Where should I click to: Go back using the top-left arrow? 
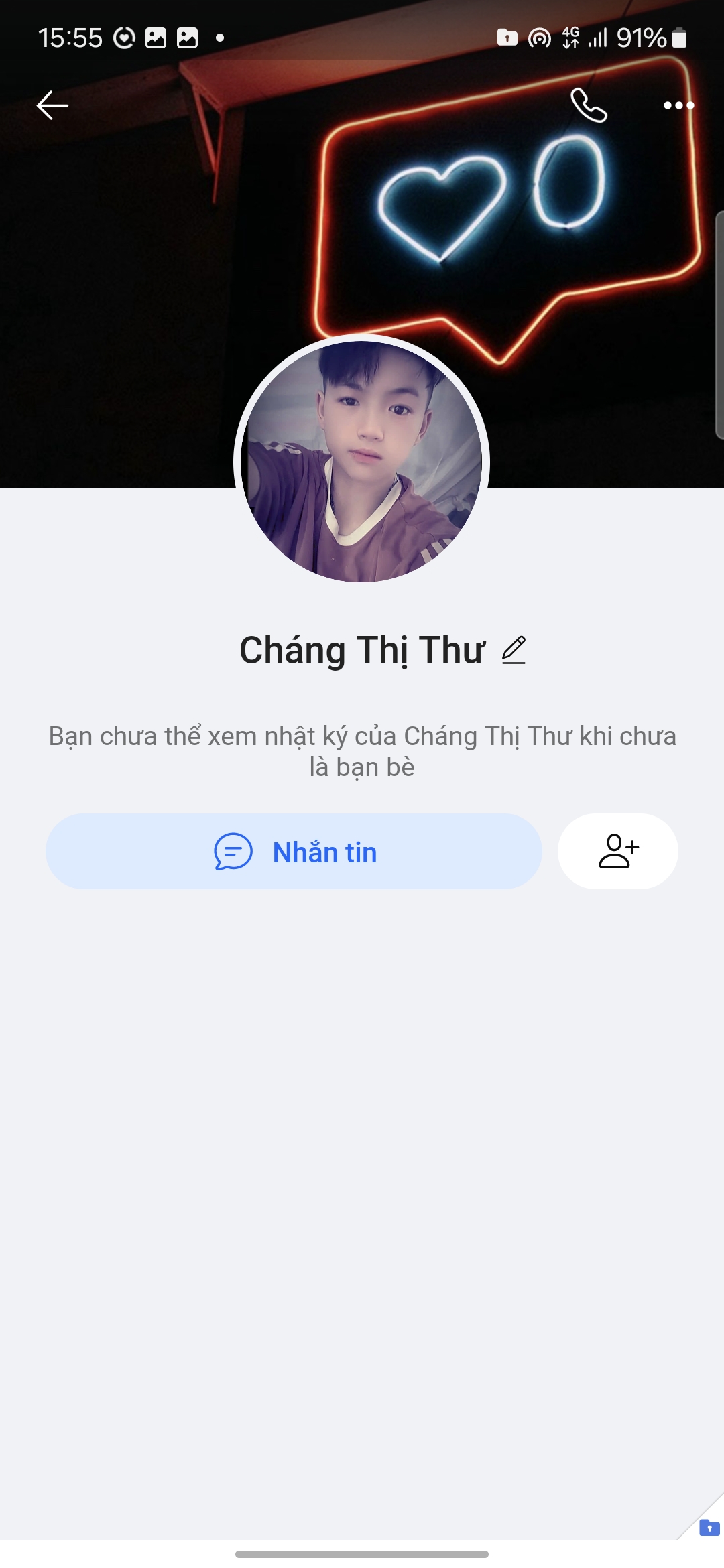pyautogui.click(x=52, y=105)
